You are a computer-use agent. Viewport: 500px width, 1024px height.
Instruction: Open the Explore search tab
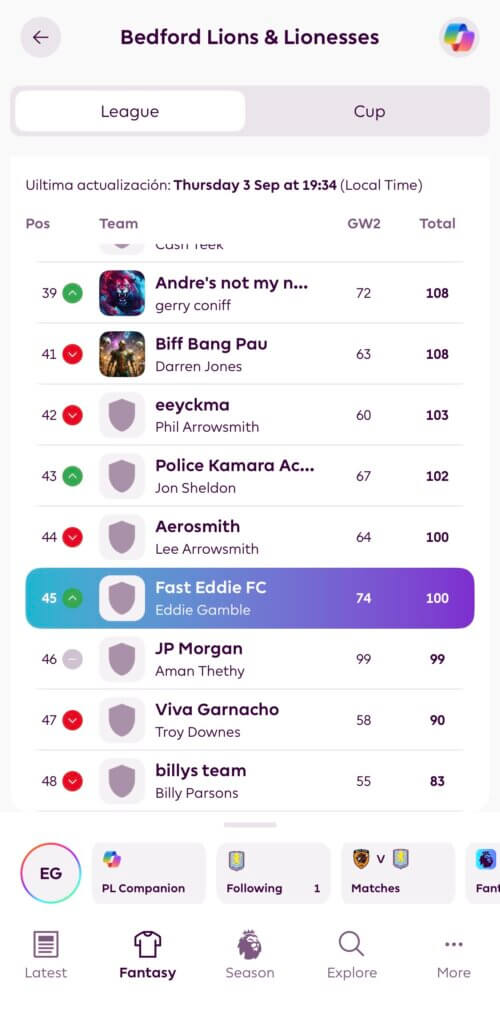(x=352, y=955)
